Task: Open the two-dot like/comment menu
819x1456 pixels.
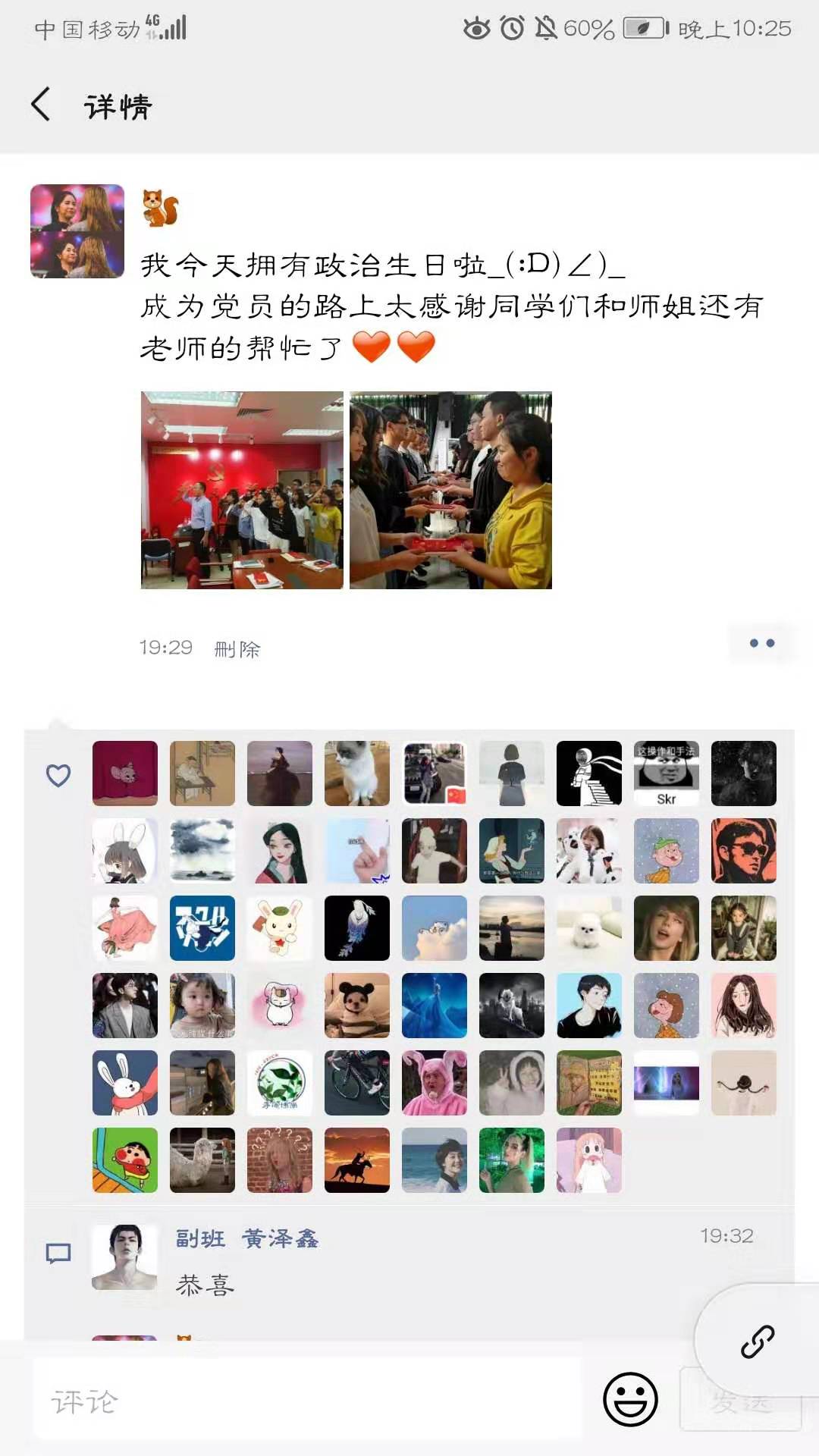Action: click(761, 643)
